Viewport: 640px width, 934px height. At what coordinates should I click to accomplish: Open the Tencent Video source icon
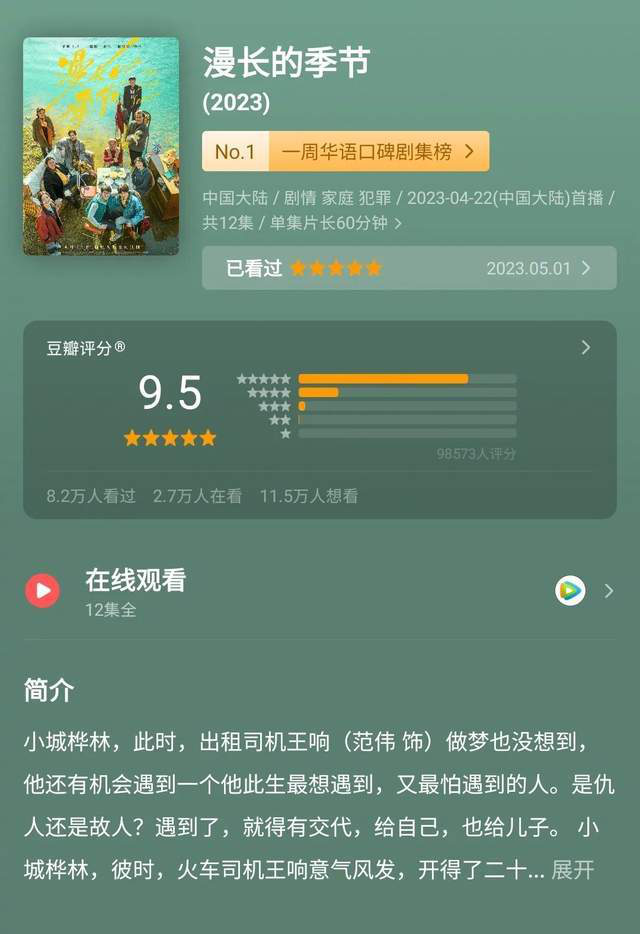click(x=570, y=591)
